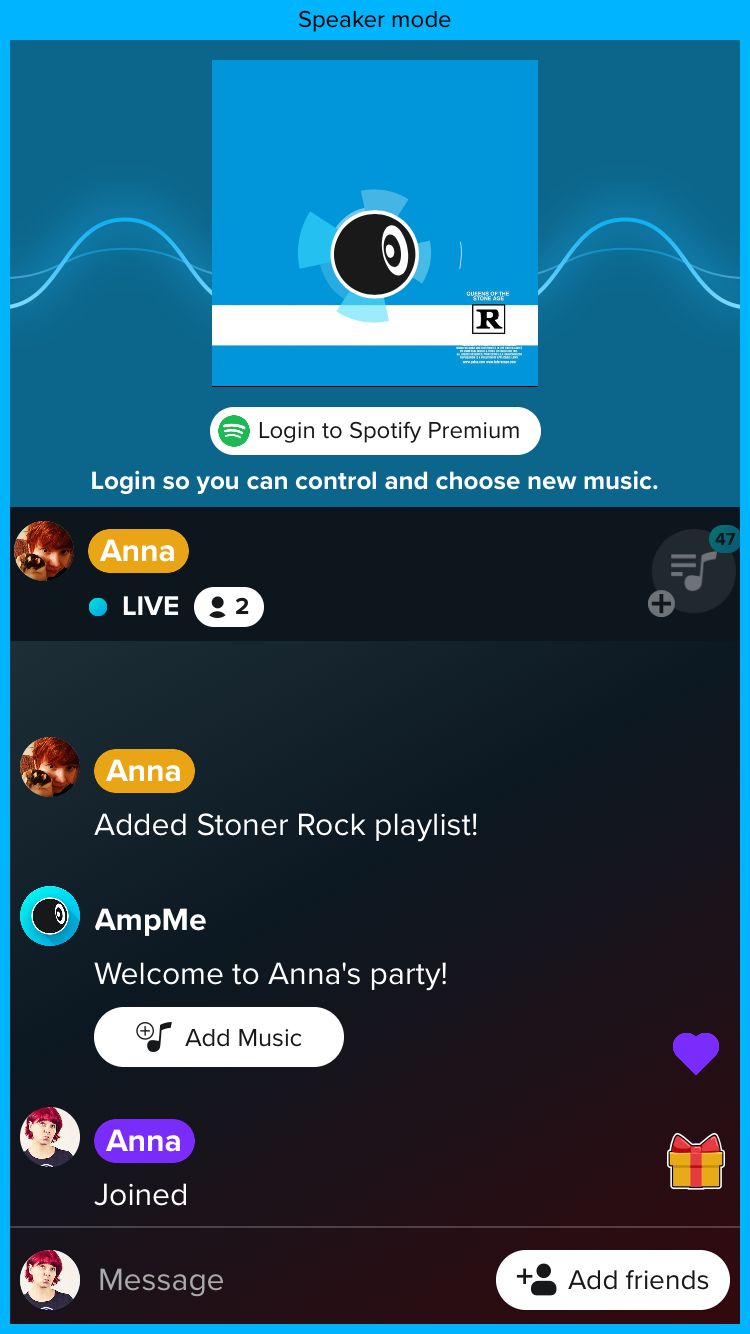View the listeners count badge
The height and width of the screenshot is (1334, 750).
[229, 606]
